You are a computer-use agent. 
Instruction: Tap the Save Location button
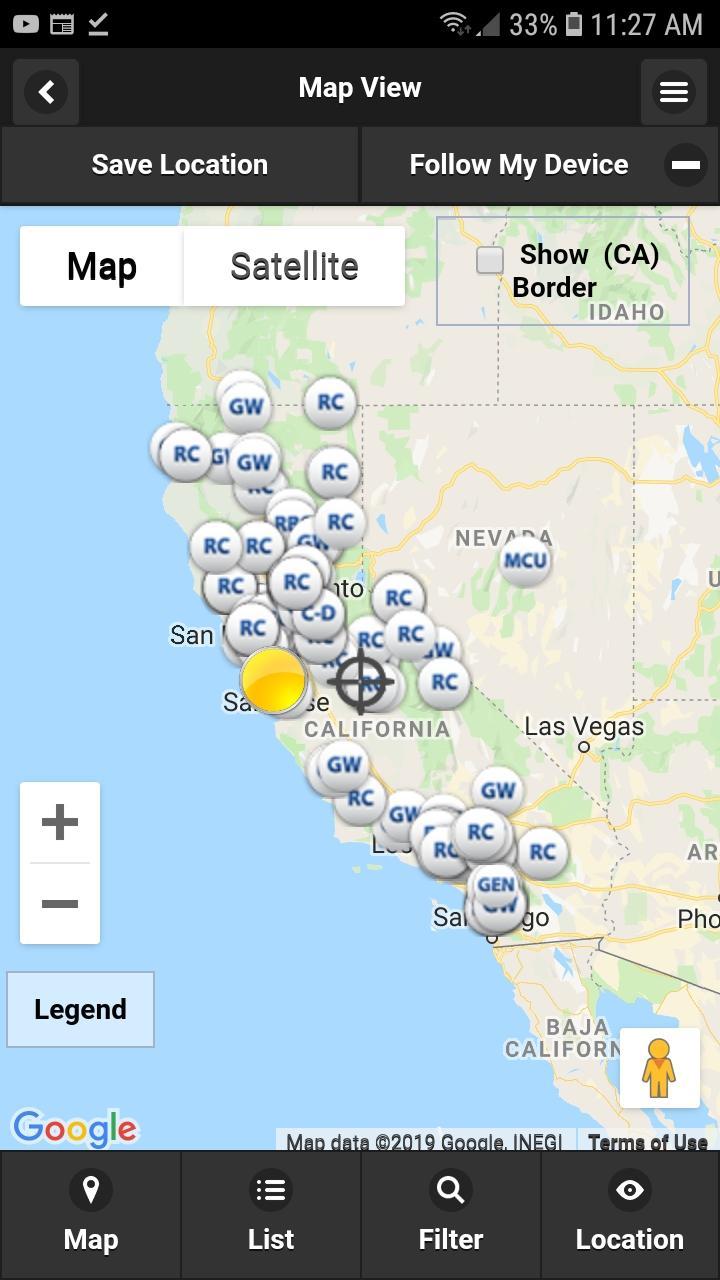pos(180,165)
